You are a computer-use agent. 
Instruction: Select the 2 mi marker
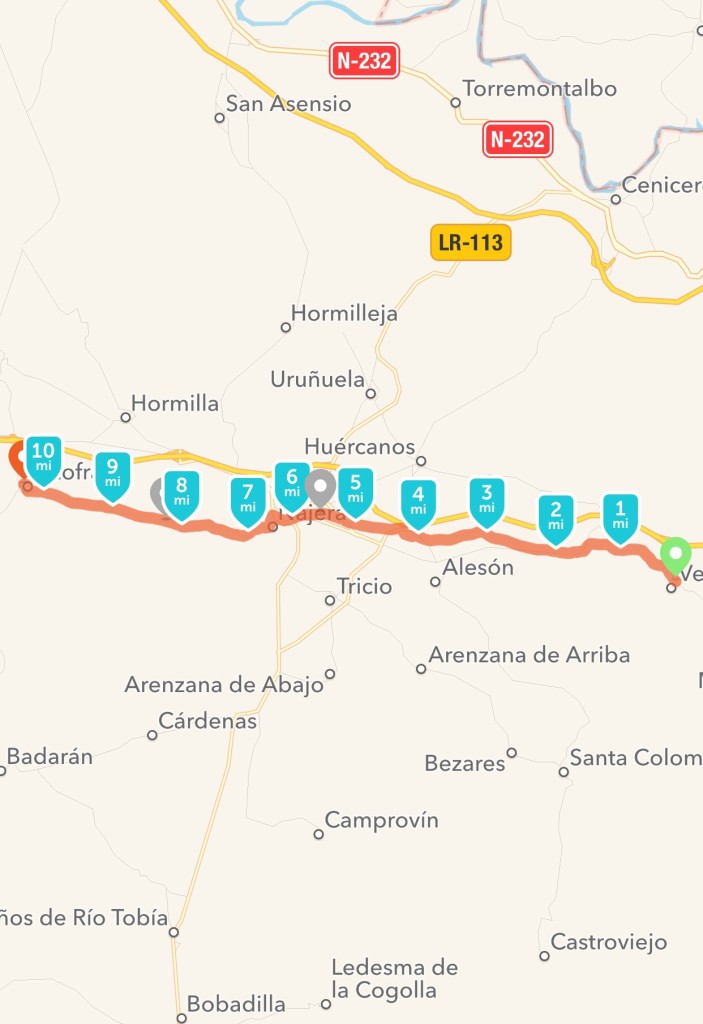pyautogui.click(x=556, y=516)
